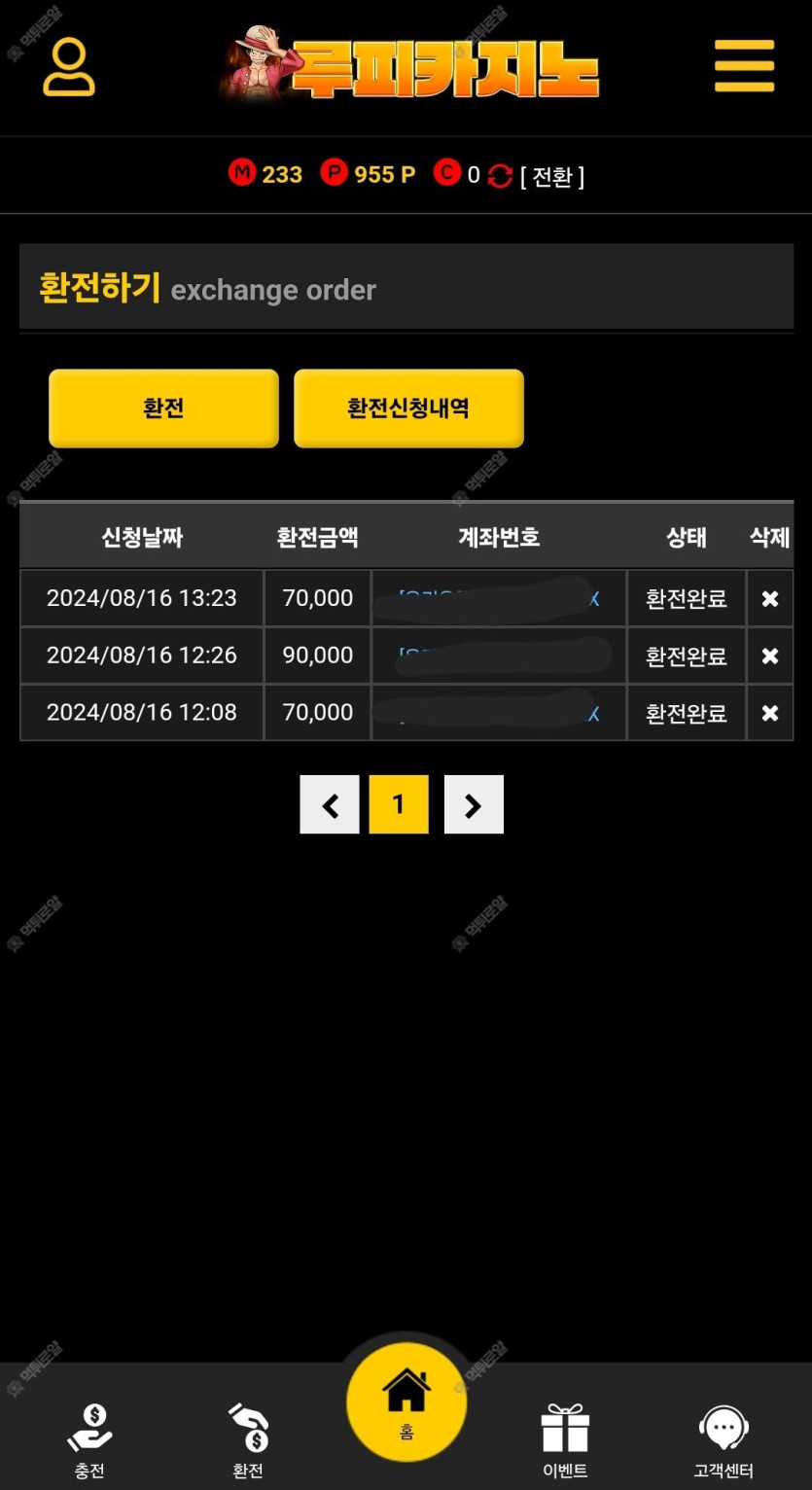Go to next page arrow

[x=474, y=804]
